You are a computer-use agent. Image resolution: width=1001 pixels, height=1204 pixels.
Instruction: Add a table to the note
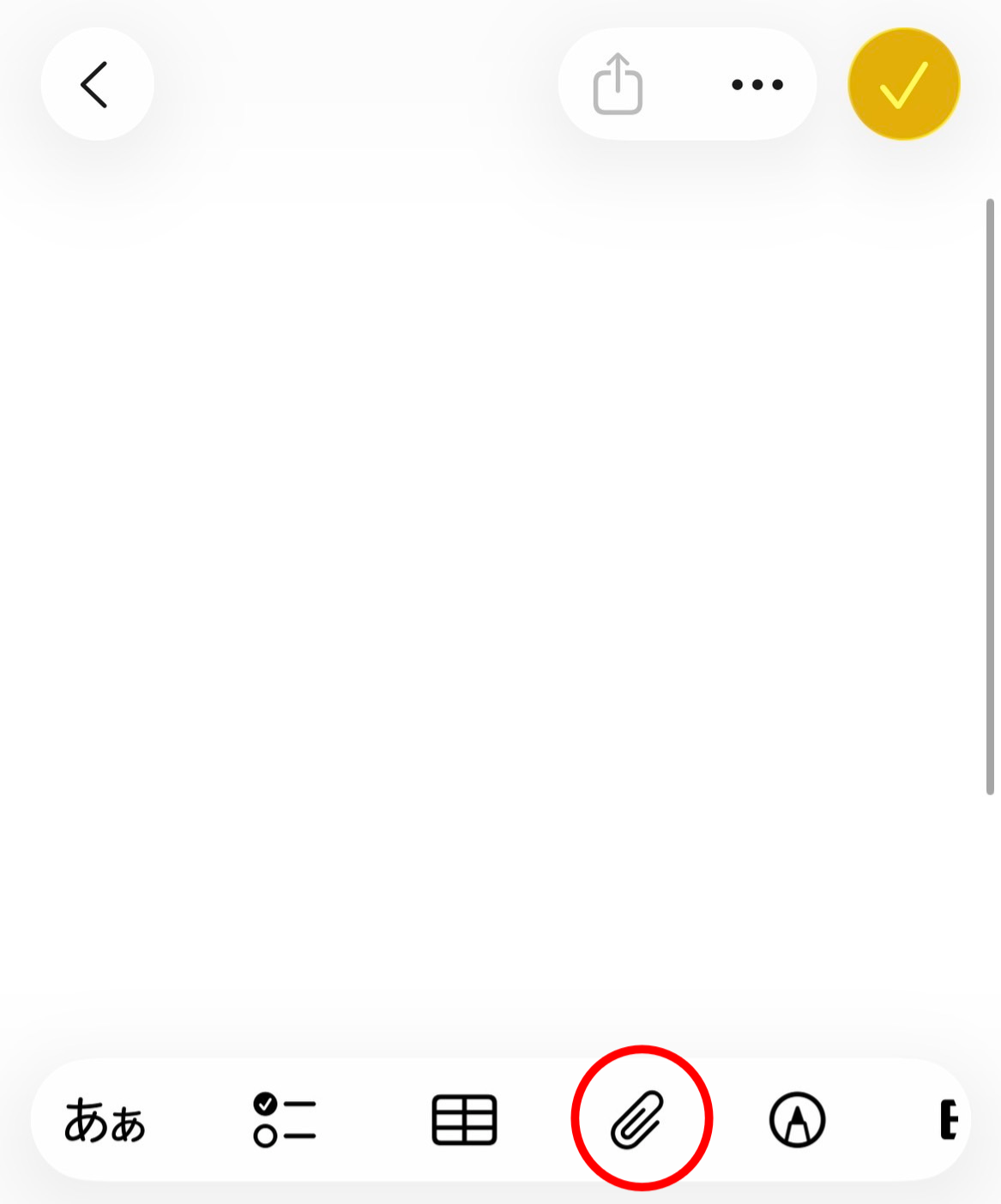tap(464, 1120)
